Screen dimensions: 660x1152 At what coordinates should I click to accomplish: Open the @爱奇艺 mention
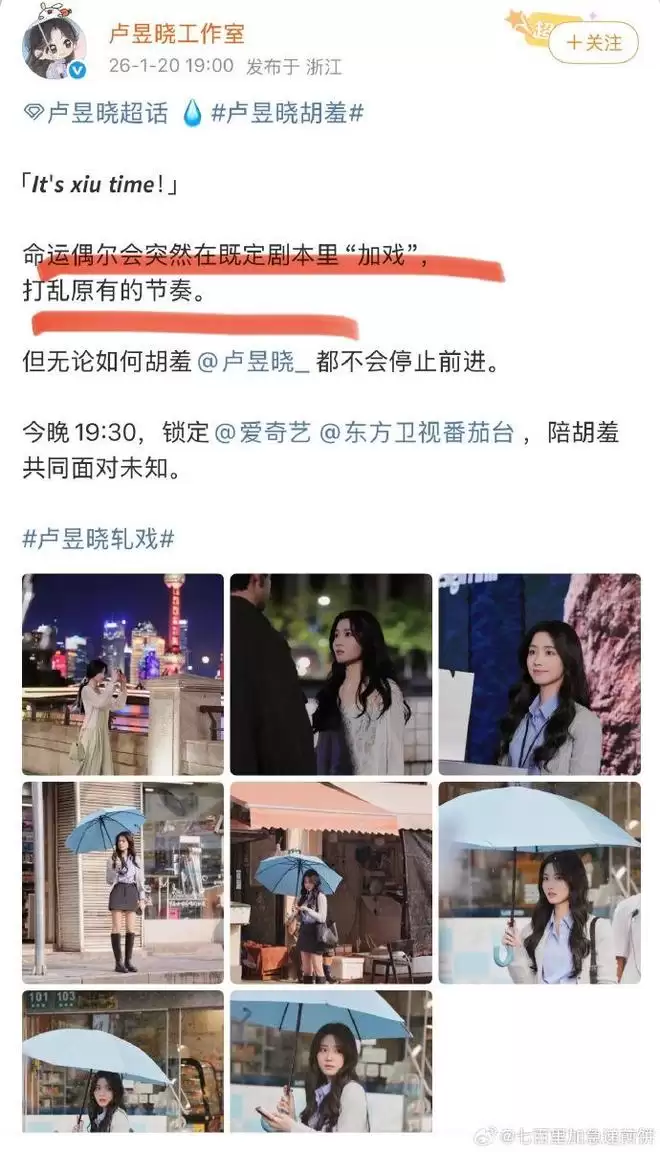coord(262,433)
